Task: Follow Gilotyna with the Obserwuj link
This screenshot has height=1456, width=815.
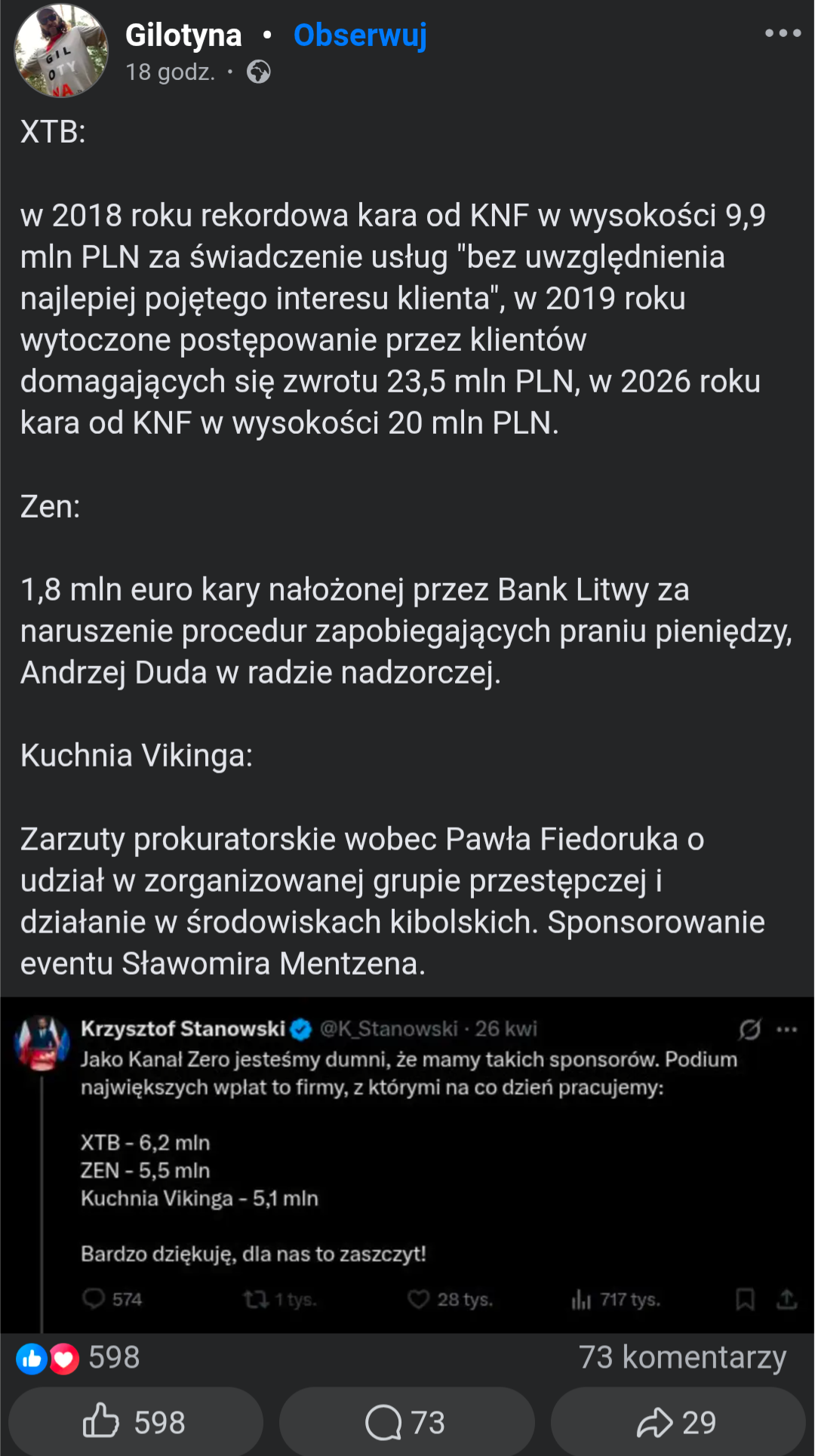Action: click(360, 35)
